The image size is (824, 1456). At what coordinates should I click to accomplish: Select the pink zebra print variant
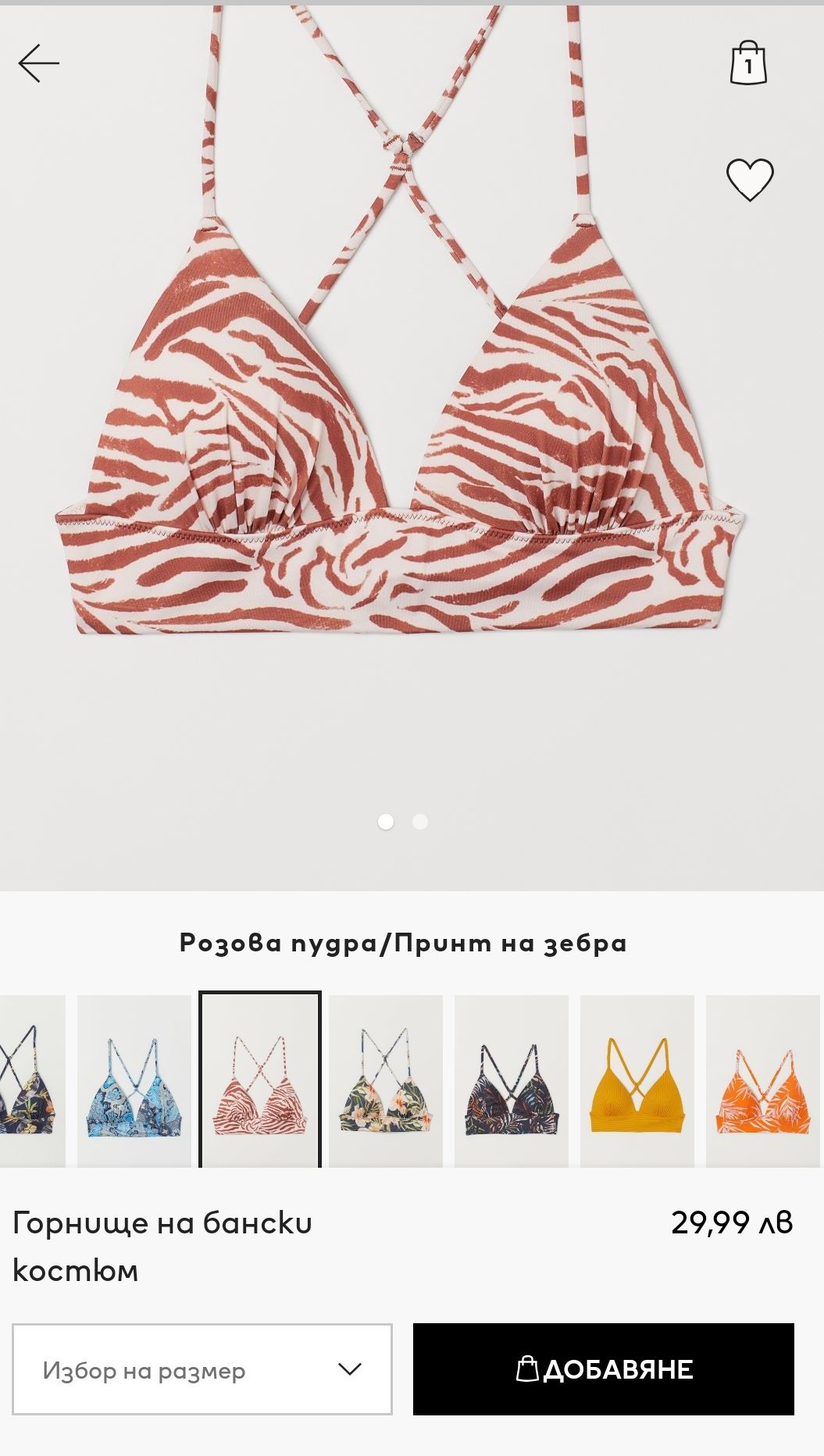coord(260,1081)
